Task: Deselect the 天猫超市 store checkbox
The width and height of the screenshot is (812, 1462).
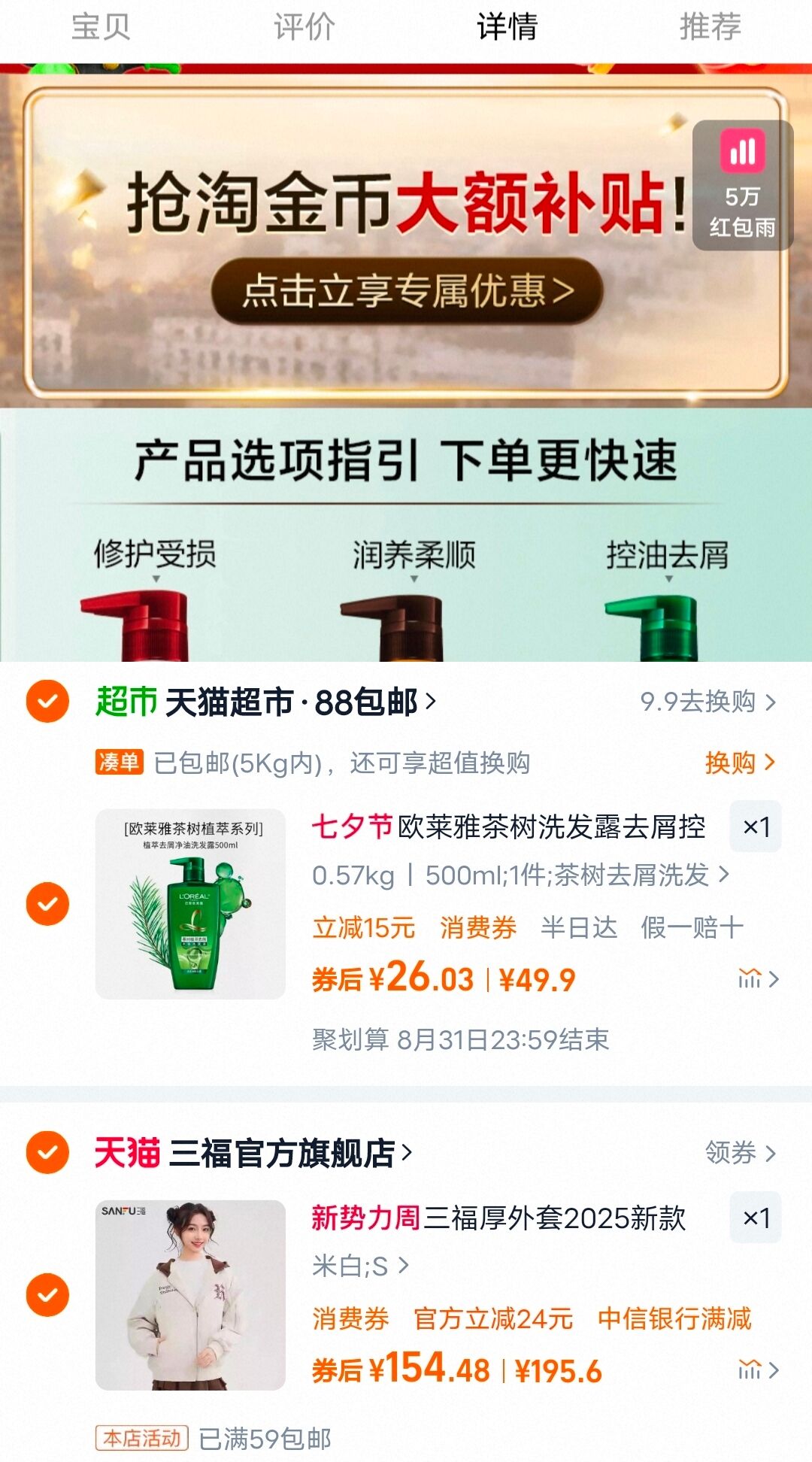Action: [47, 701]
